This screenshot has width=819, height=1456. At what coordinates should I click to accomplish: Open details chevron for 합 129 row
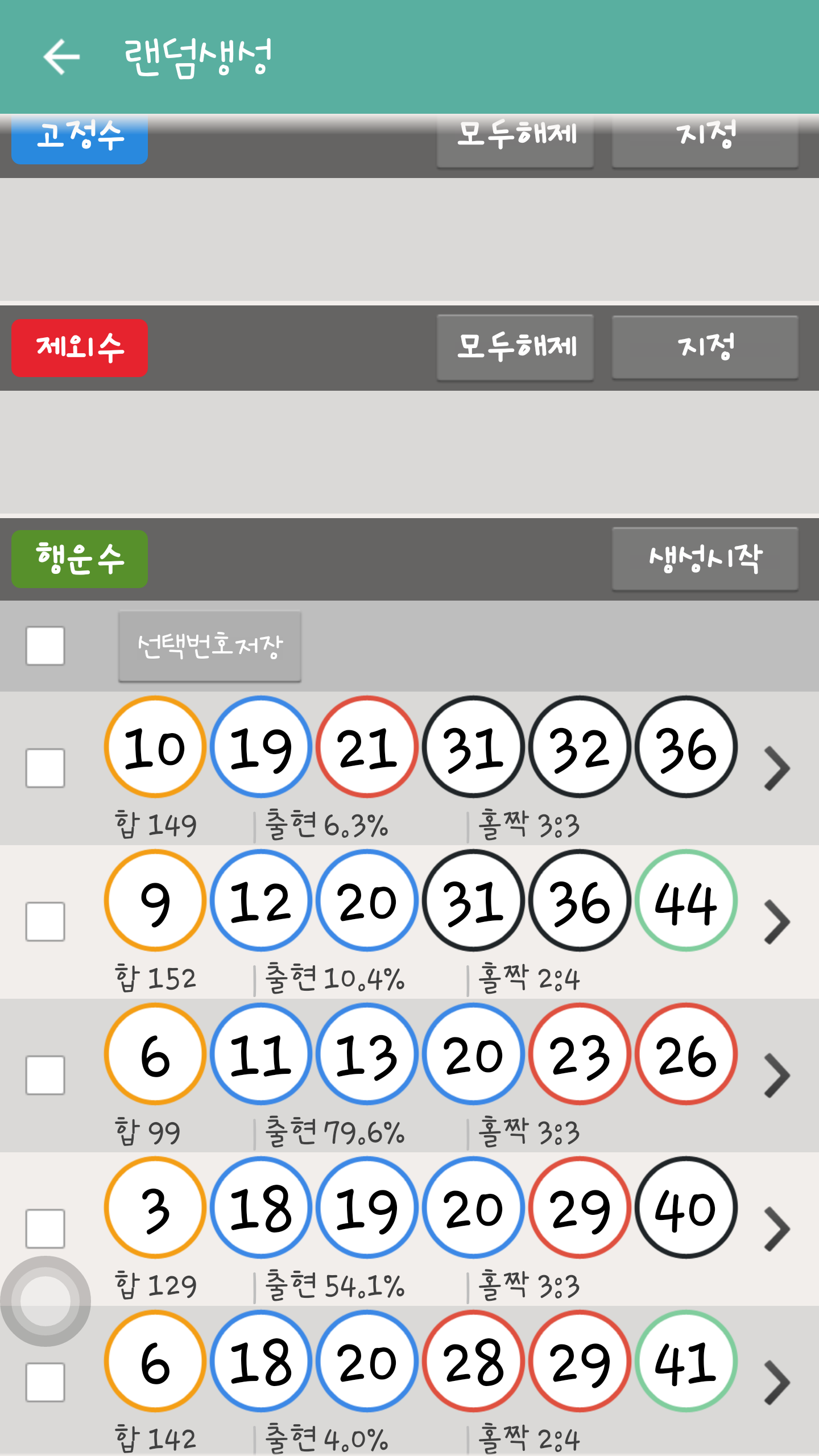click(x=777, y=1229)
